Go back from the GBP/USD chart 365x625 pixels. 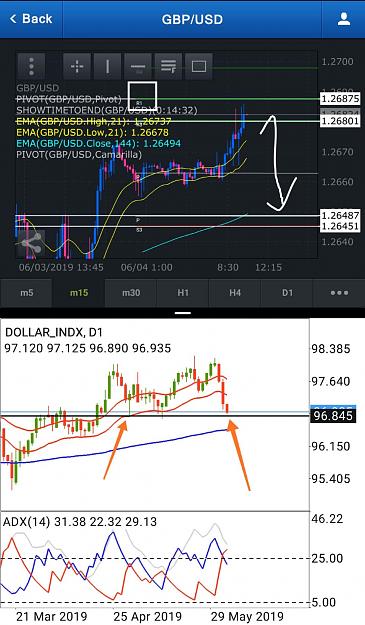point(31,19)
